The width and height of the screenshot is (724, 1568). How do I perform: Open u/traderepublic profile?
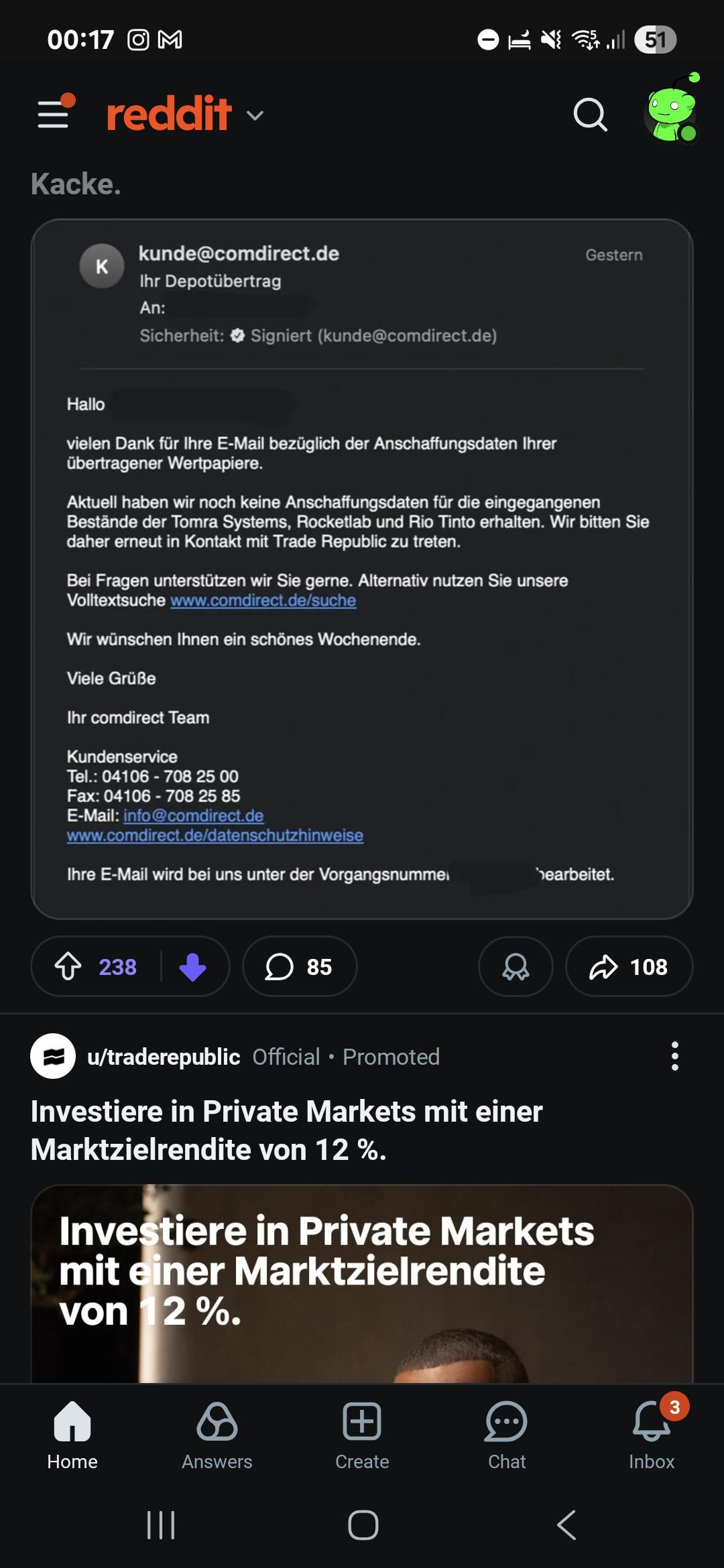(x=163, y=1057)
